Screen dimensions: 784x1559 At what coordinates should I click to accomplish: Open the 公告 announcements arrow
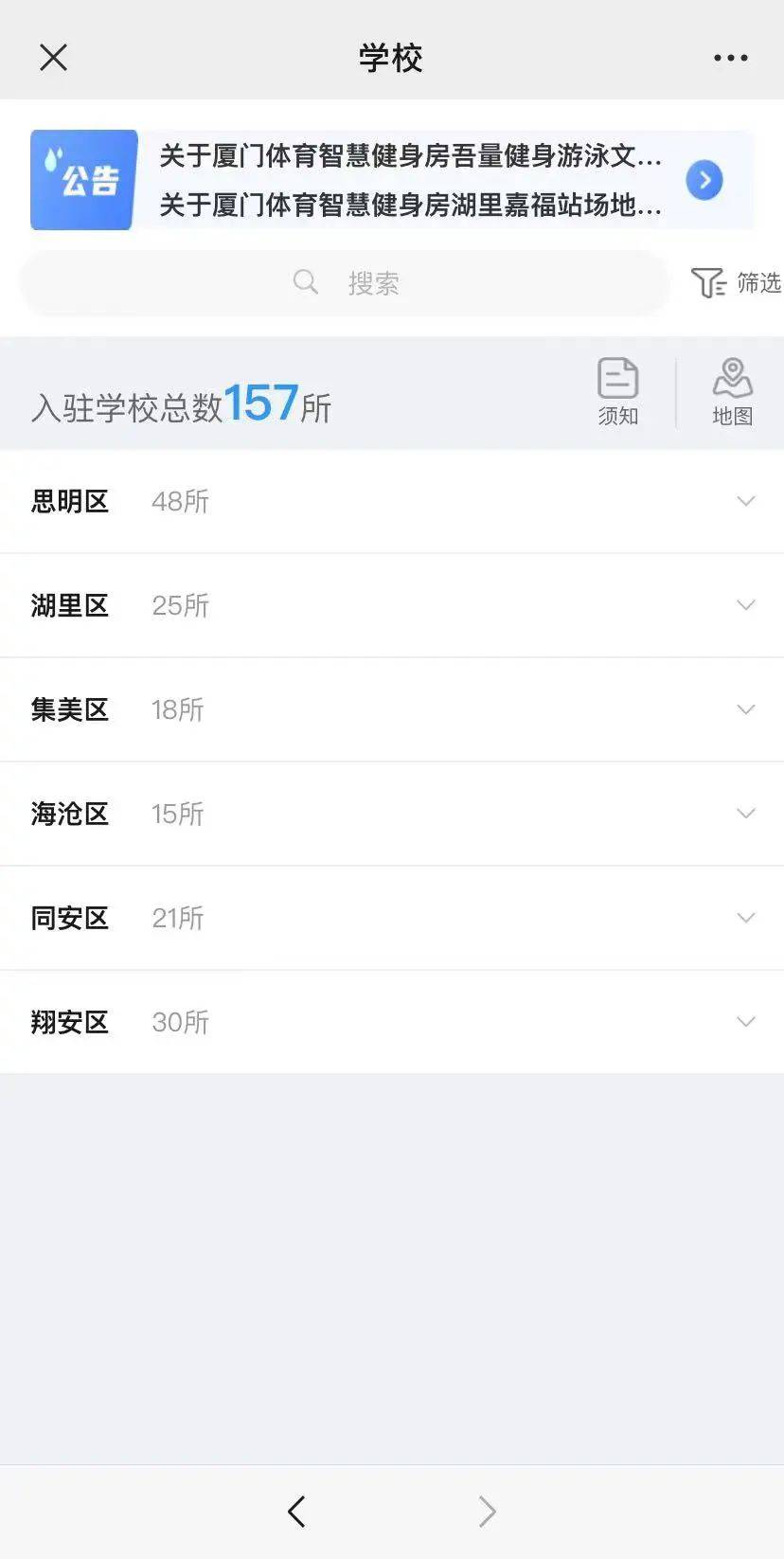[704, 180]
